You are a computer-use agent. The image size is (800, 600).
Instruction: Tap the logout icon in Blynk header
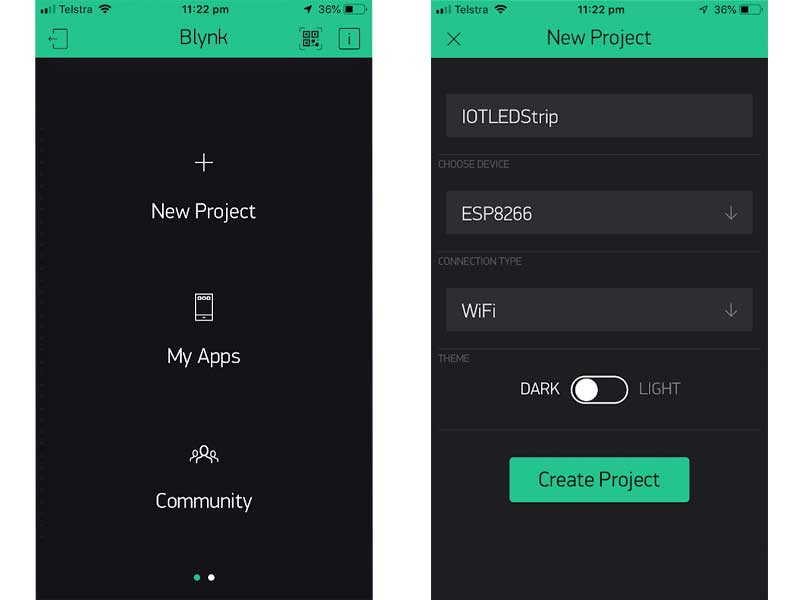pos(58,39)
